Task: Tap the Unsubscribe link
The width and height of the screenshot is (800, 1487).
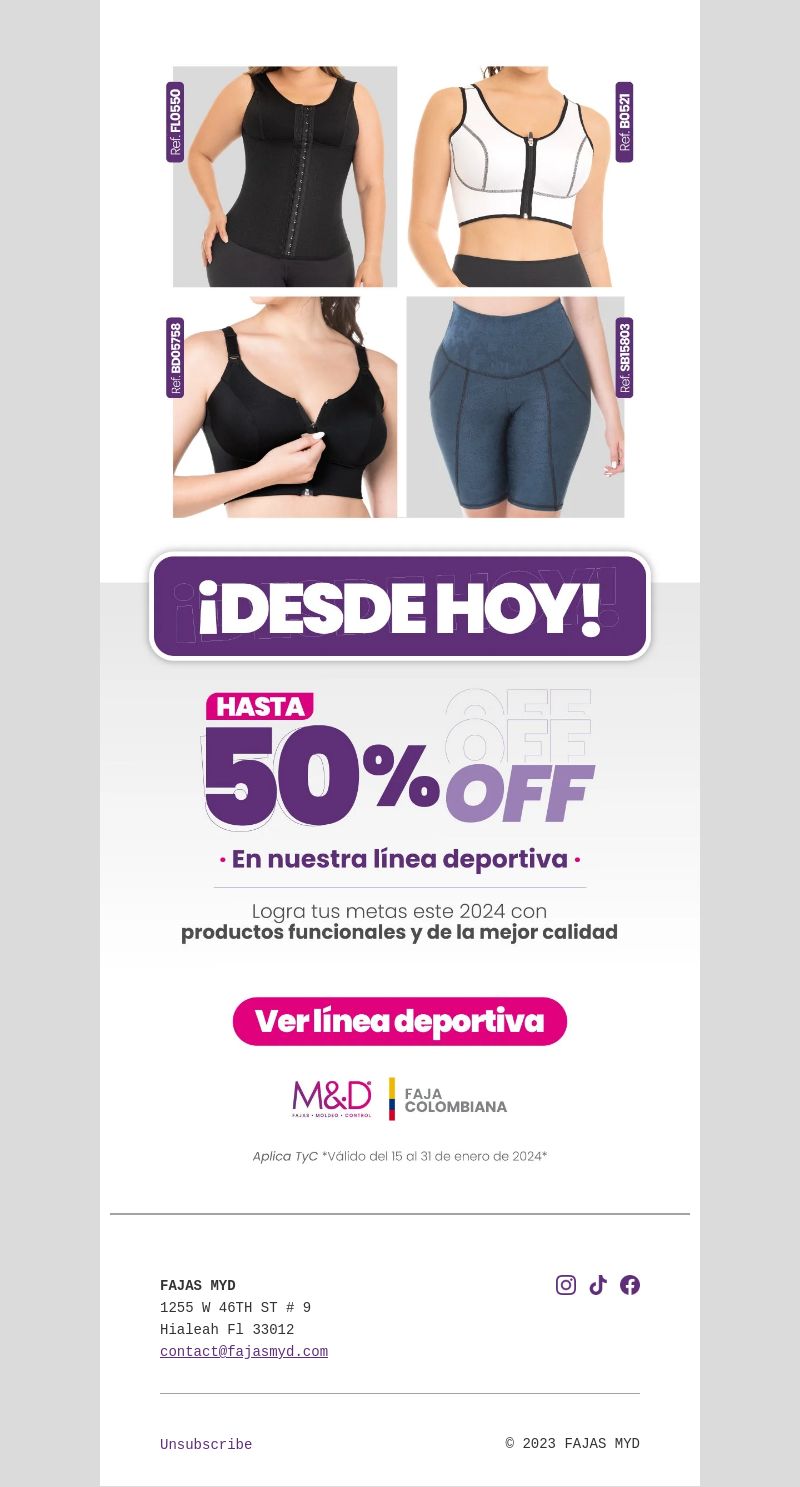Action: (x=206, y=1445)
